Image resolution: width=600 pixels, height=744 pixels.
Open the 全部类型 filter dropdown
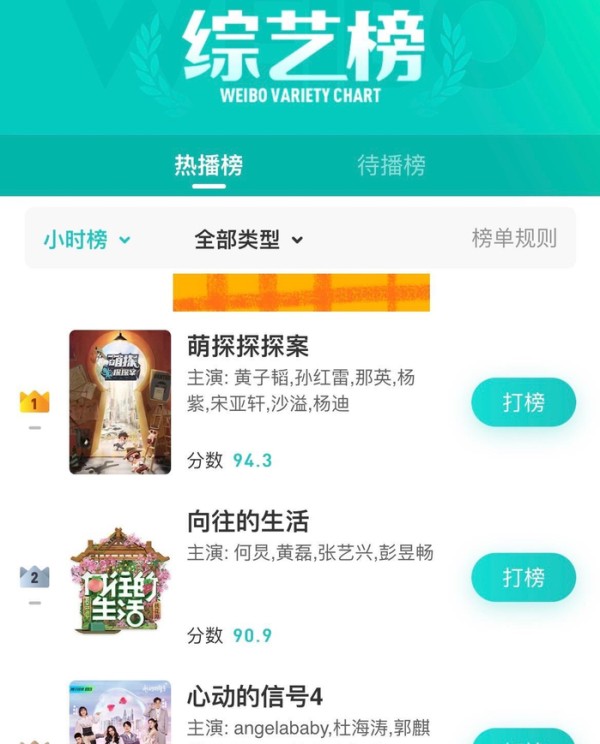coord(248,240)
